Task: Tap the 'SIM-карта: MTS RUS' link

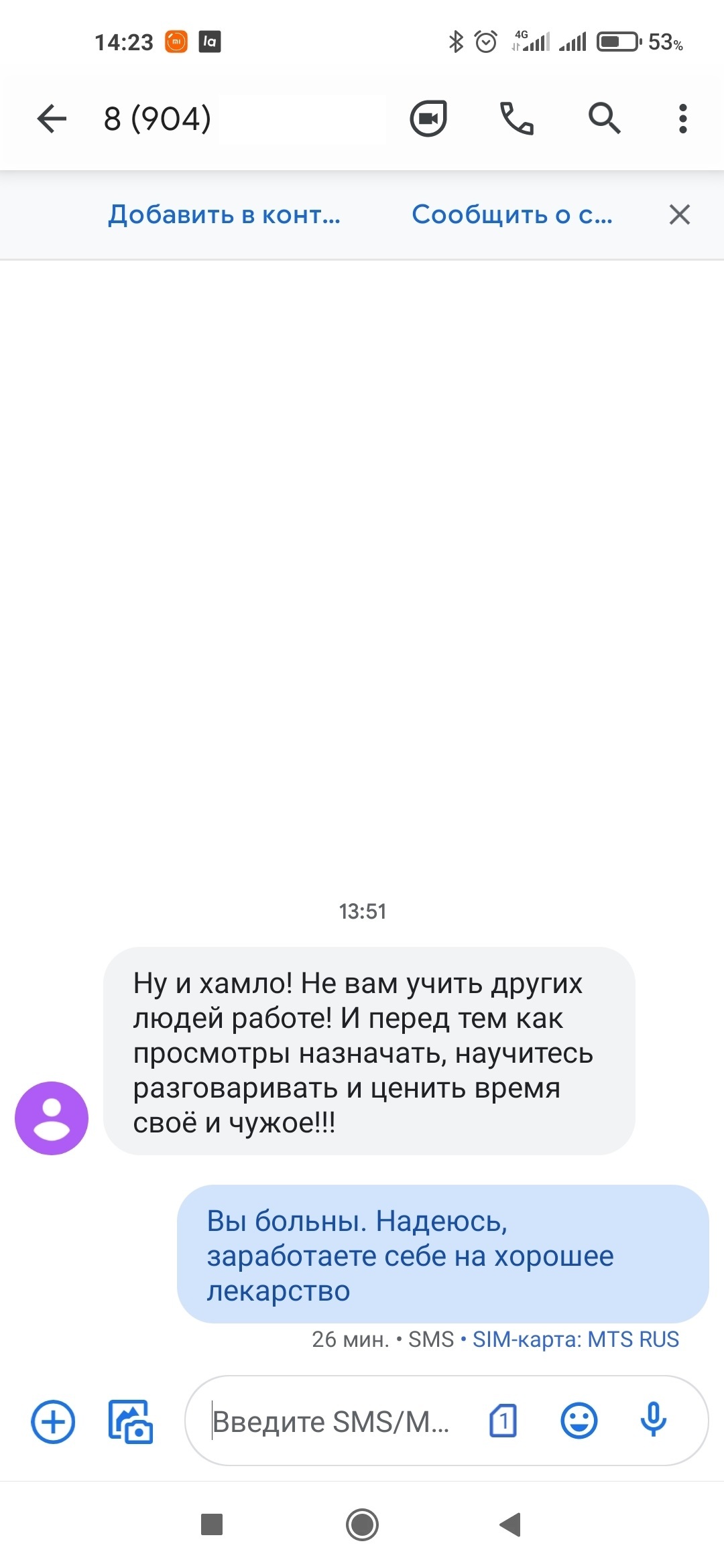Action: (x=575, y=1340)
